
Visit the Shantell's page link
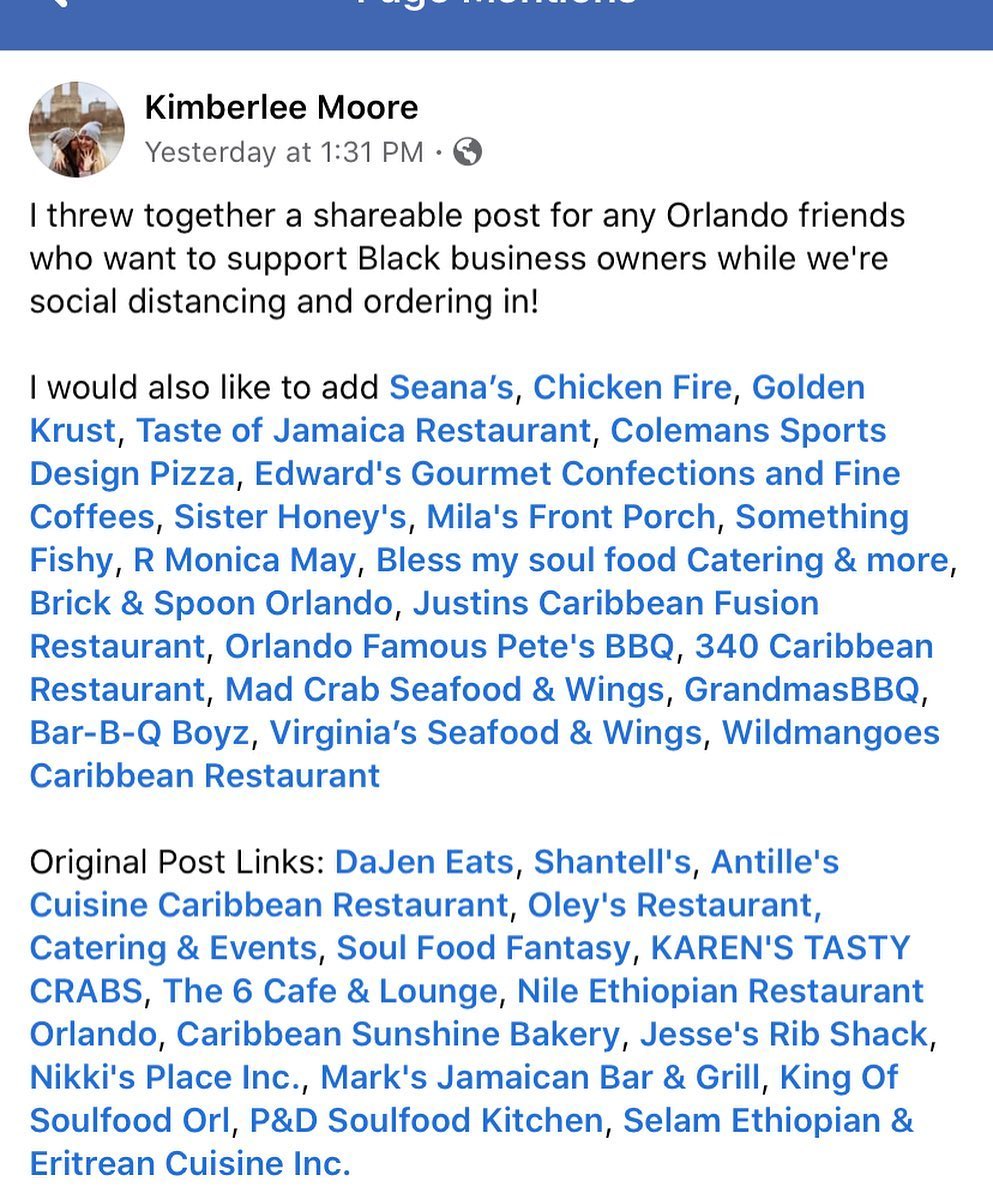pyautogui.click(x=612, y=861)
